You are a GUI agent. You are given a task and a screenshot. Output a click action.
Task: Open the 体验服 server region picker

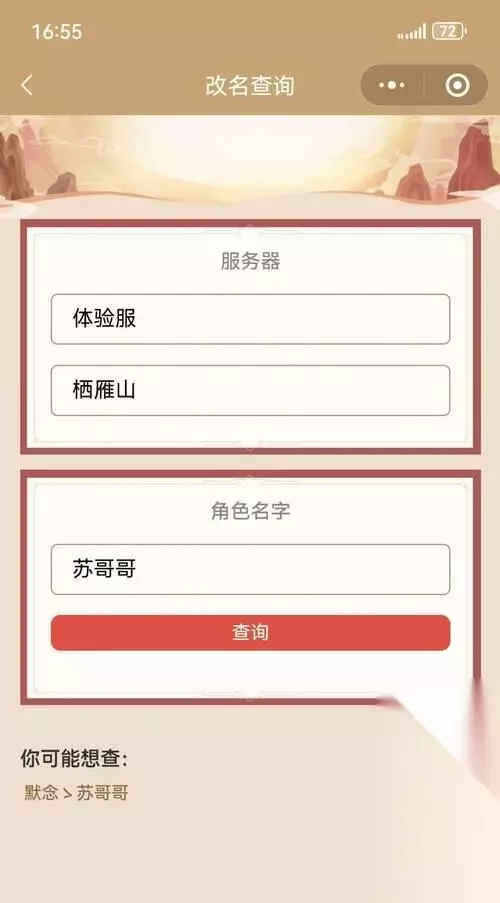coord(250,319)
